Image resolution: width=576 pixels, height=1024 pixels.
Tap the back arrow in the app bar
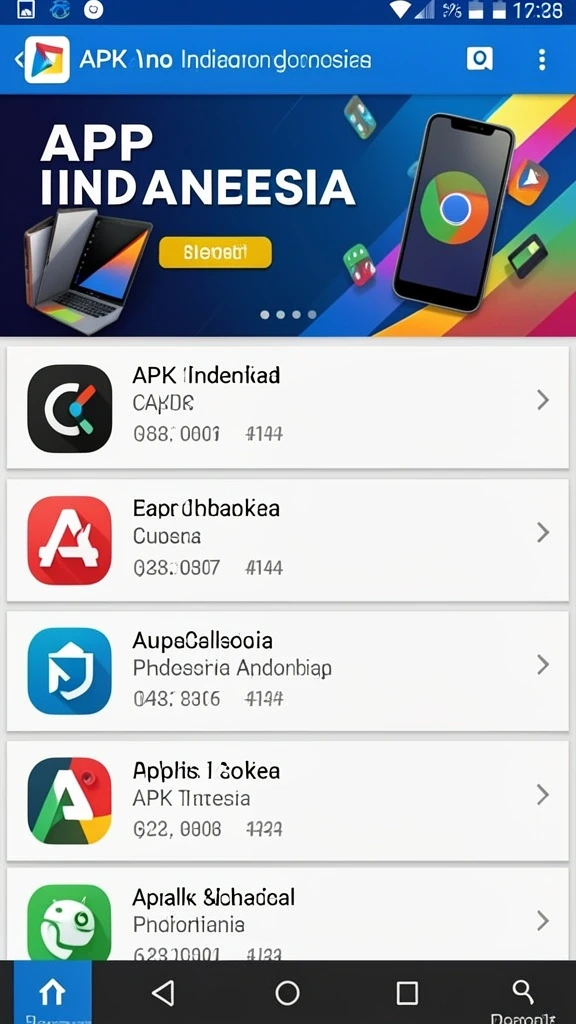pyautogui.click(x=18, y=60)
